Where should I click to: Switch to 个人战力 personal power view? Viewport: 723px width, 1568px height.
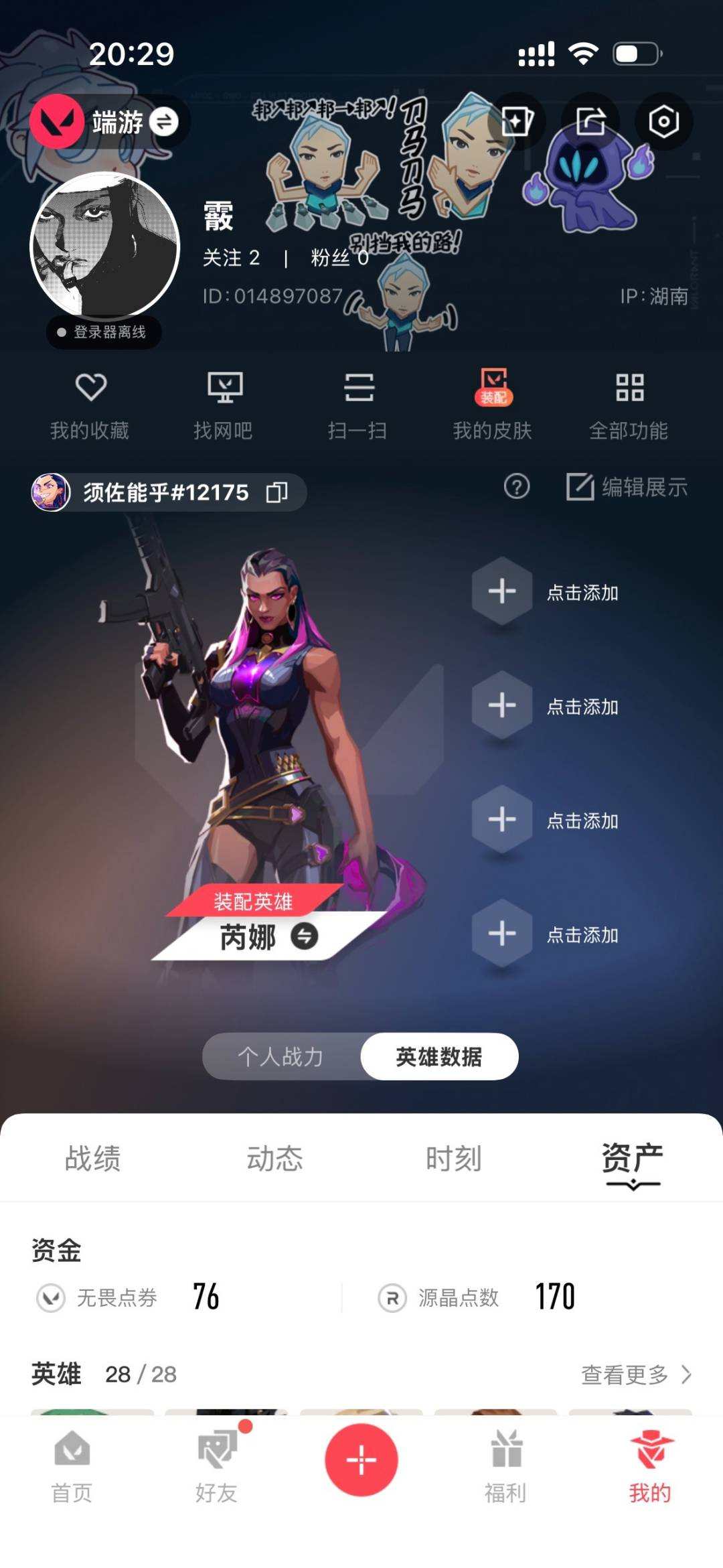281,1056
